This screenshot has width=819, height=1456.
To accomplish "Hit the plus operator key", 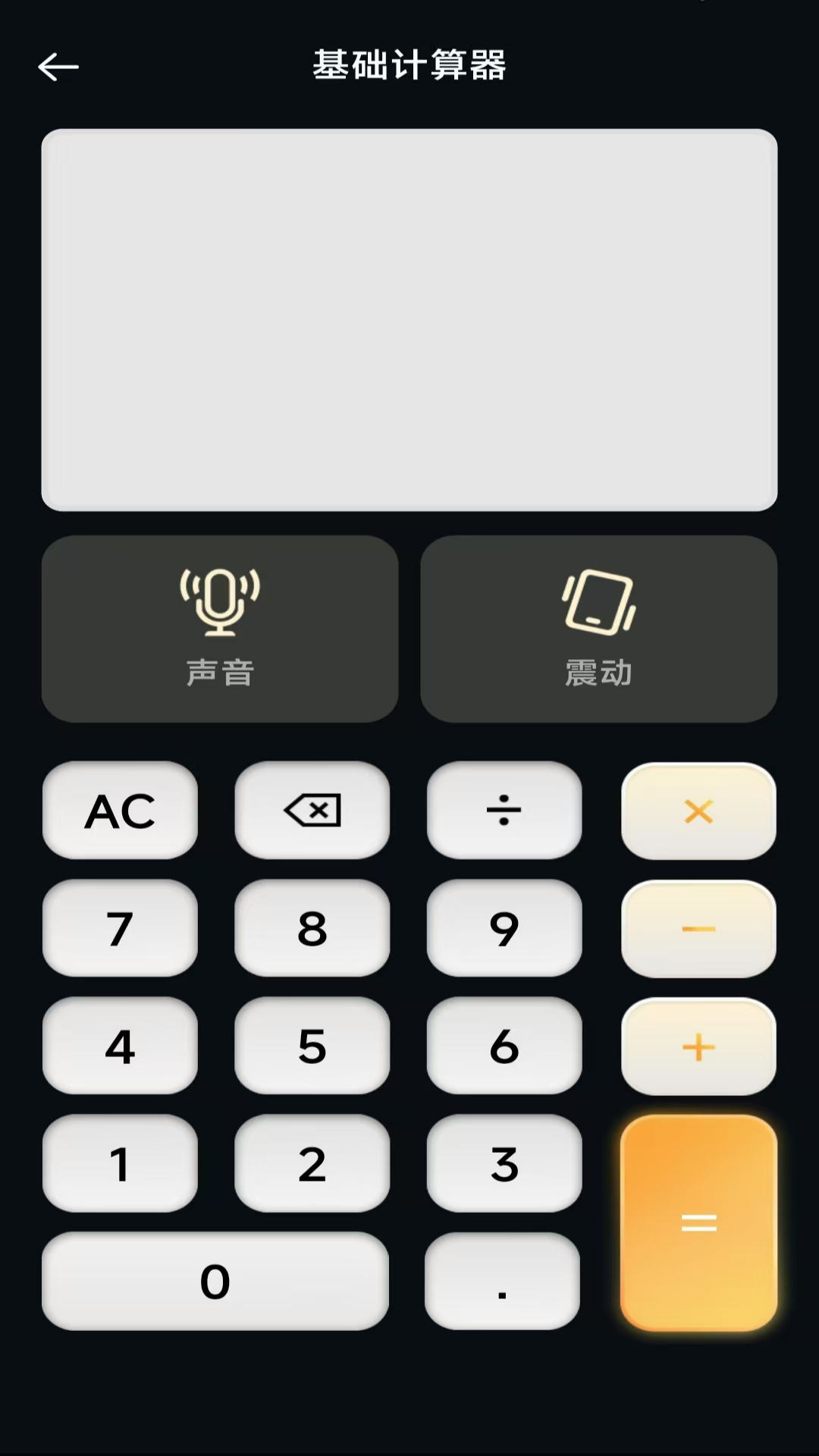I will 698,1046.
